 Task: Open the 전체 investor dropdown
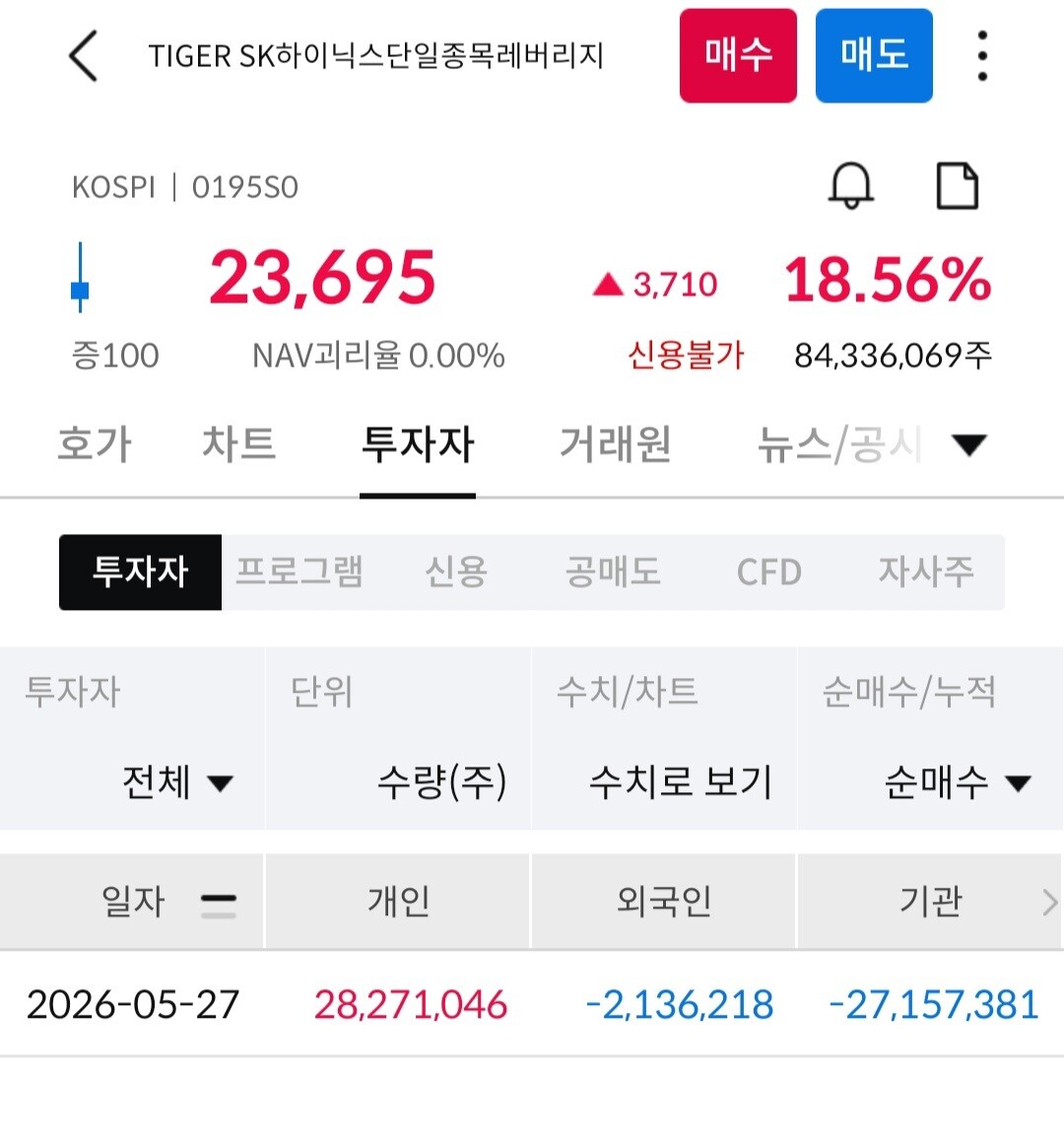[x=177, y=782]
